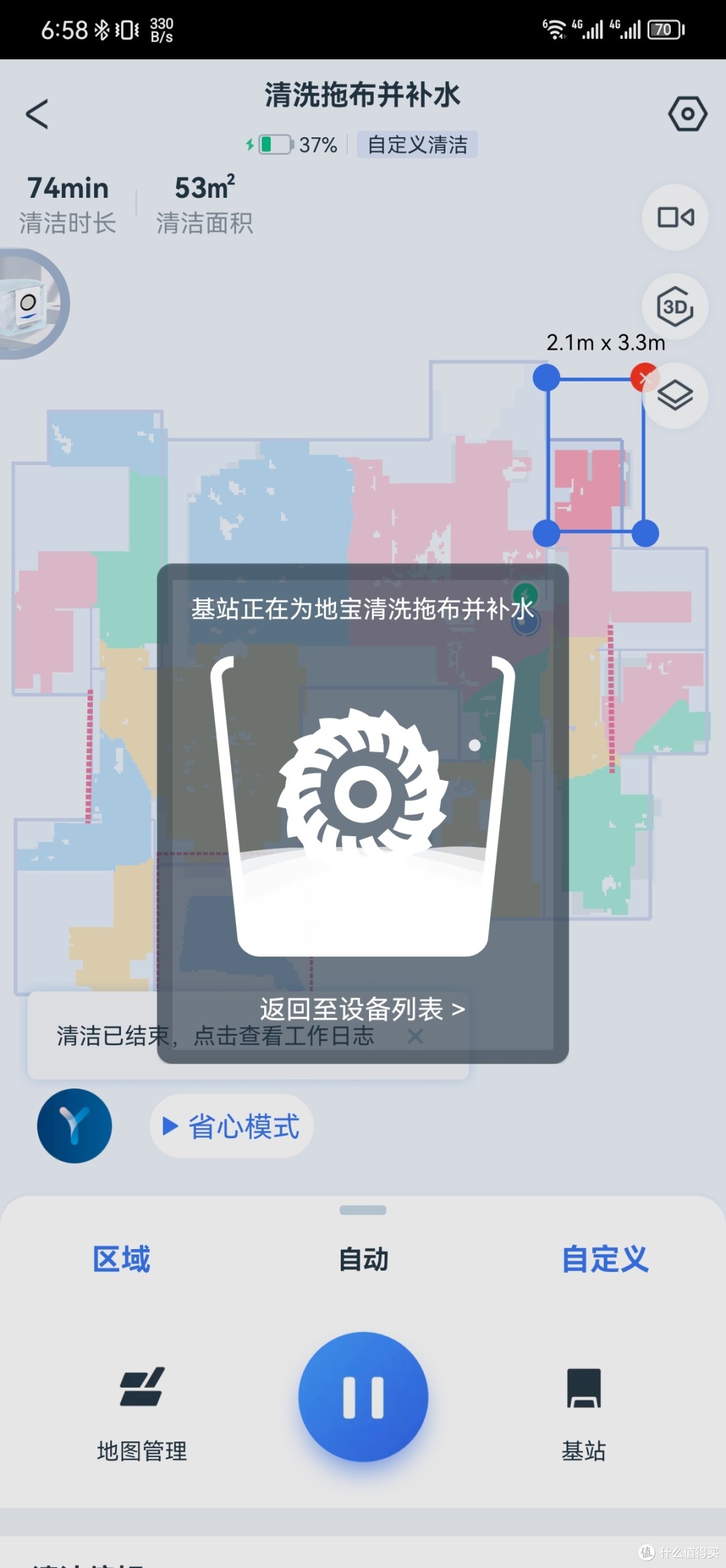Screen dimensions: 726x1568
Task: Tap the 自定义清洁 mode chip
Action: click(x=417, y=145)
